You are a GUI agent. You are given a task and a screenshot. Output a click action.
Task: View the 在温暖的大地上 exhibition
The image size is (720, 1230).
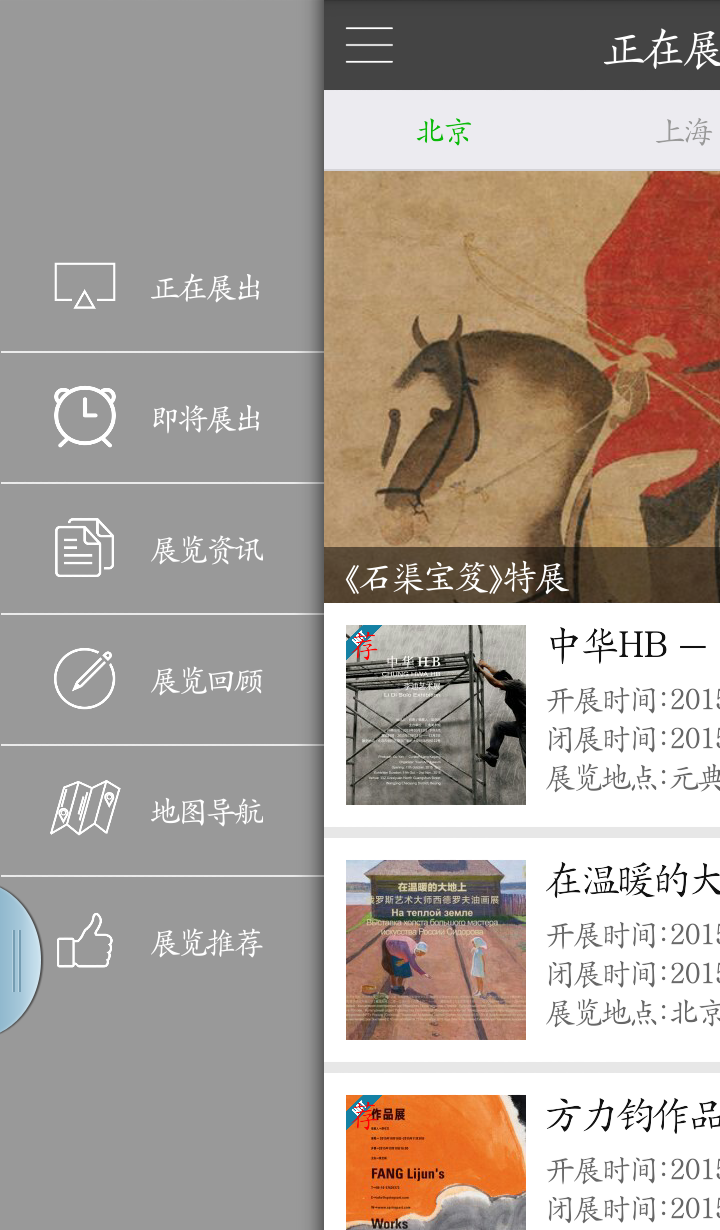[522, 950]
